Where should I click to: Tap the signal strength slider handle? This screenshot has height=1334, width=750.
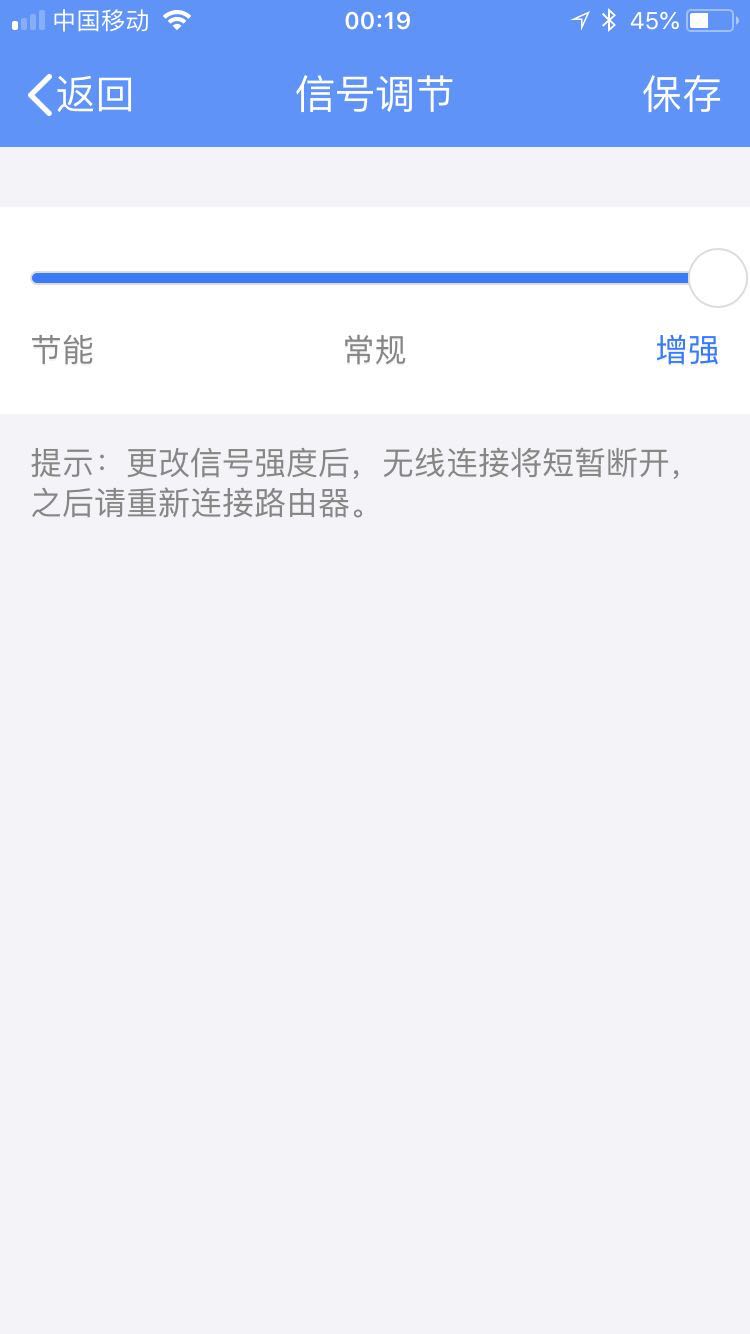click(716, 278)
